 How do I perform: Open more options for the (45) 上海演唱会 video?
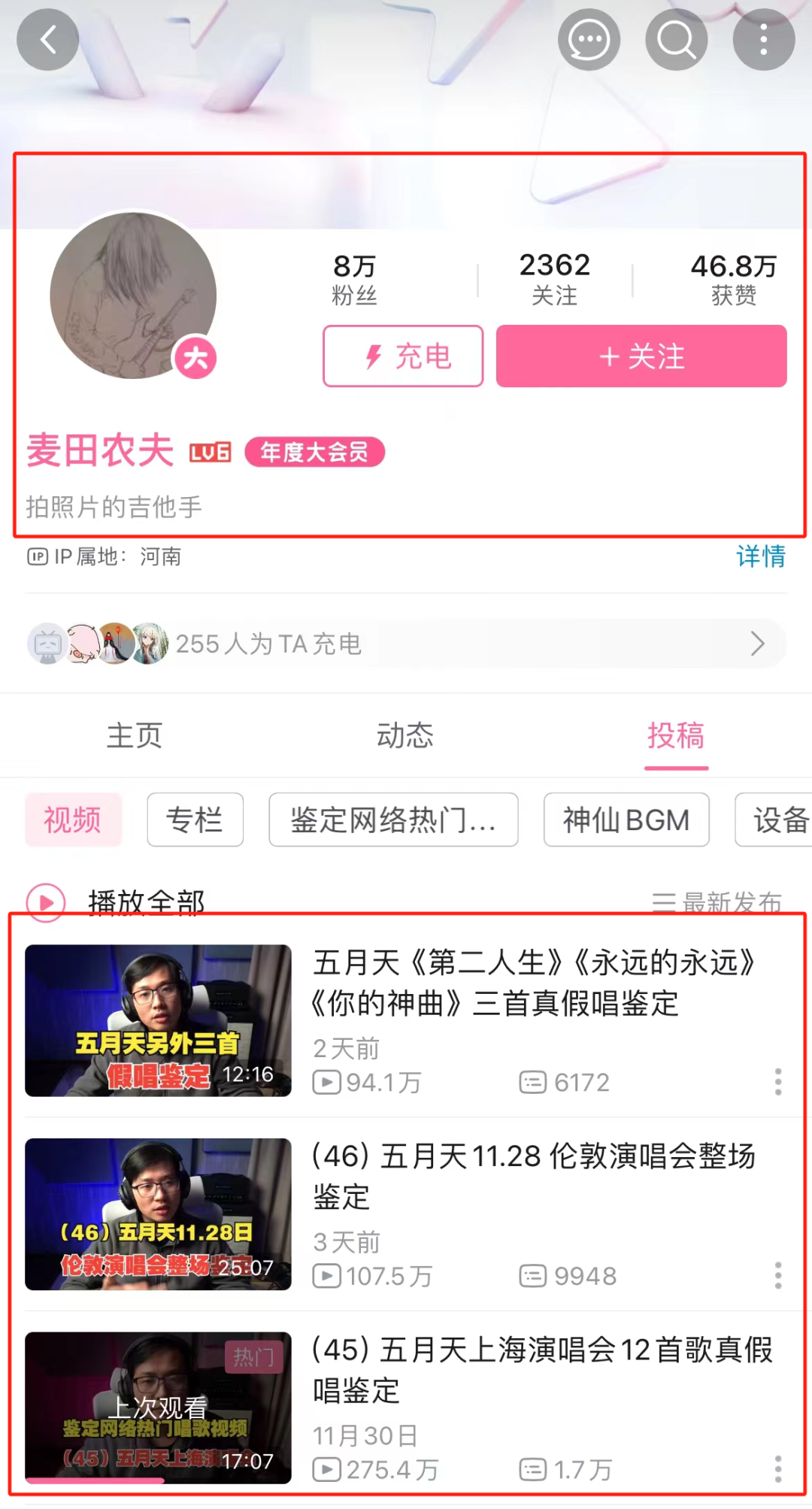click(x=778, y=1468)
